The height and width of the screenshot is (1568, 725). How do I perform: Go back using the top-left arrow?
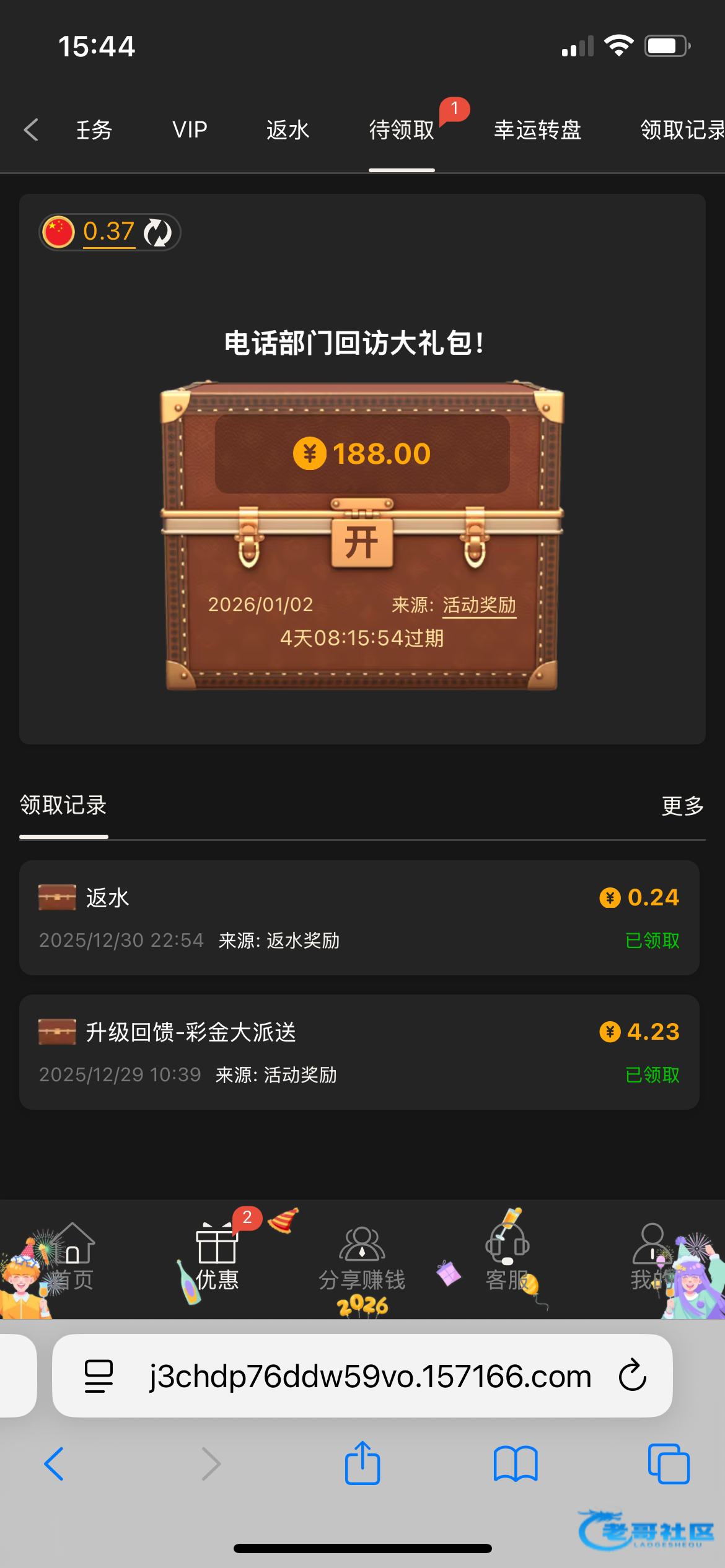[x=31, y=130]
